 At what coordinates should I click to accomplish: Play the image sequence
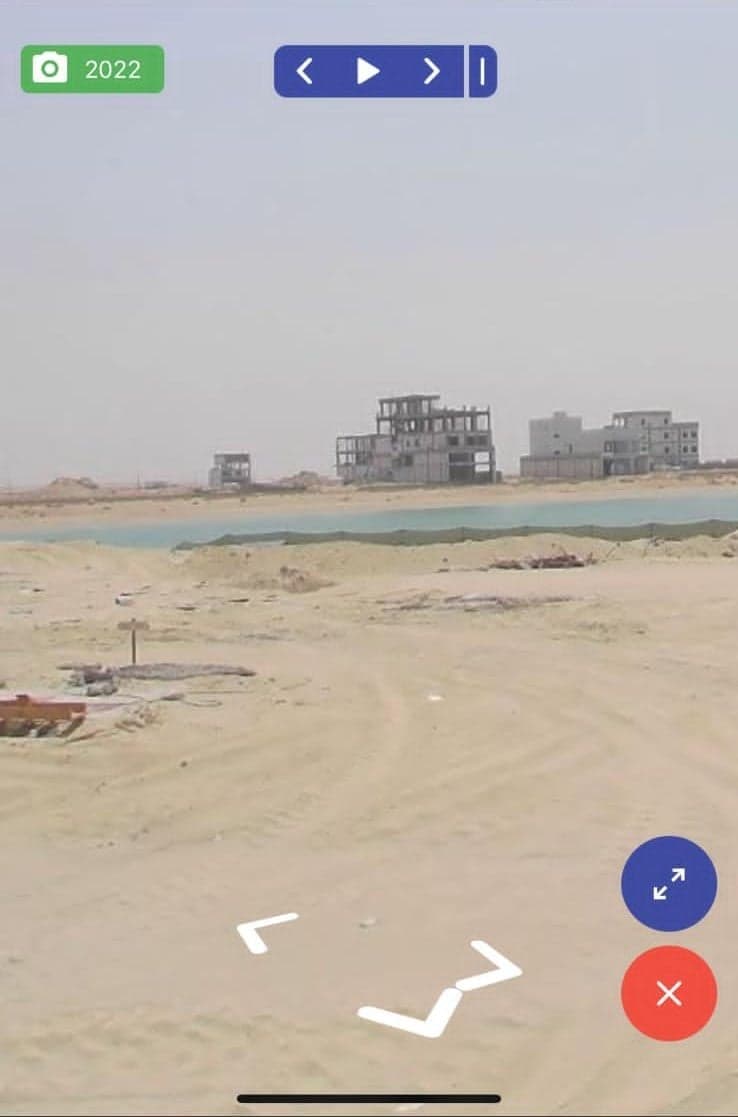click(368, 71)
